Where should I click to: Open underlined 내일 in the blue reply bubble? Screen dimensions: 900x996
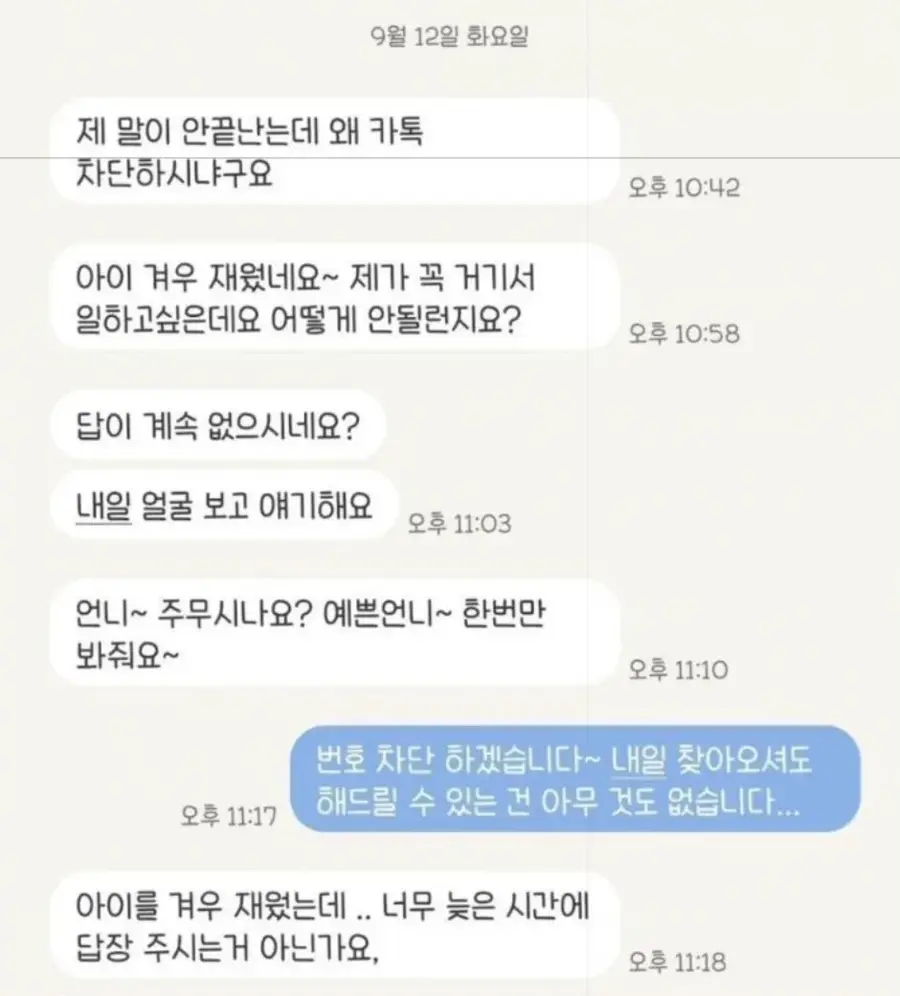pyautogui.click(x=637, y=764)
